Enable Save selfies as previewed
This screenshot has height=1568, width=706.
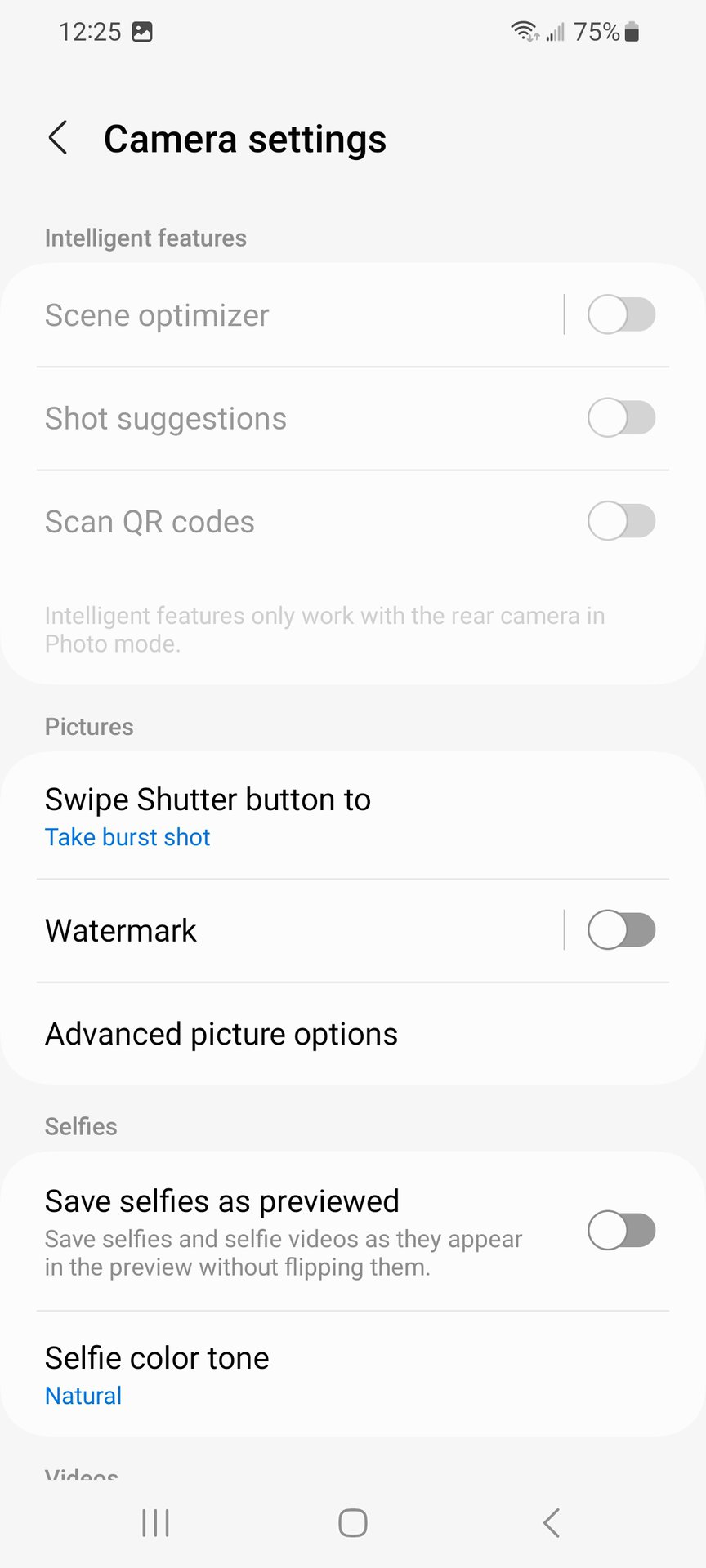coord(621,1231)
